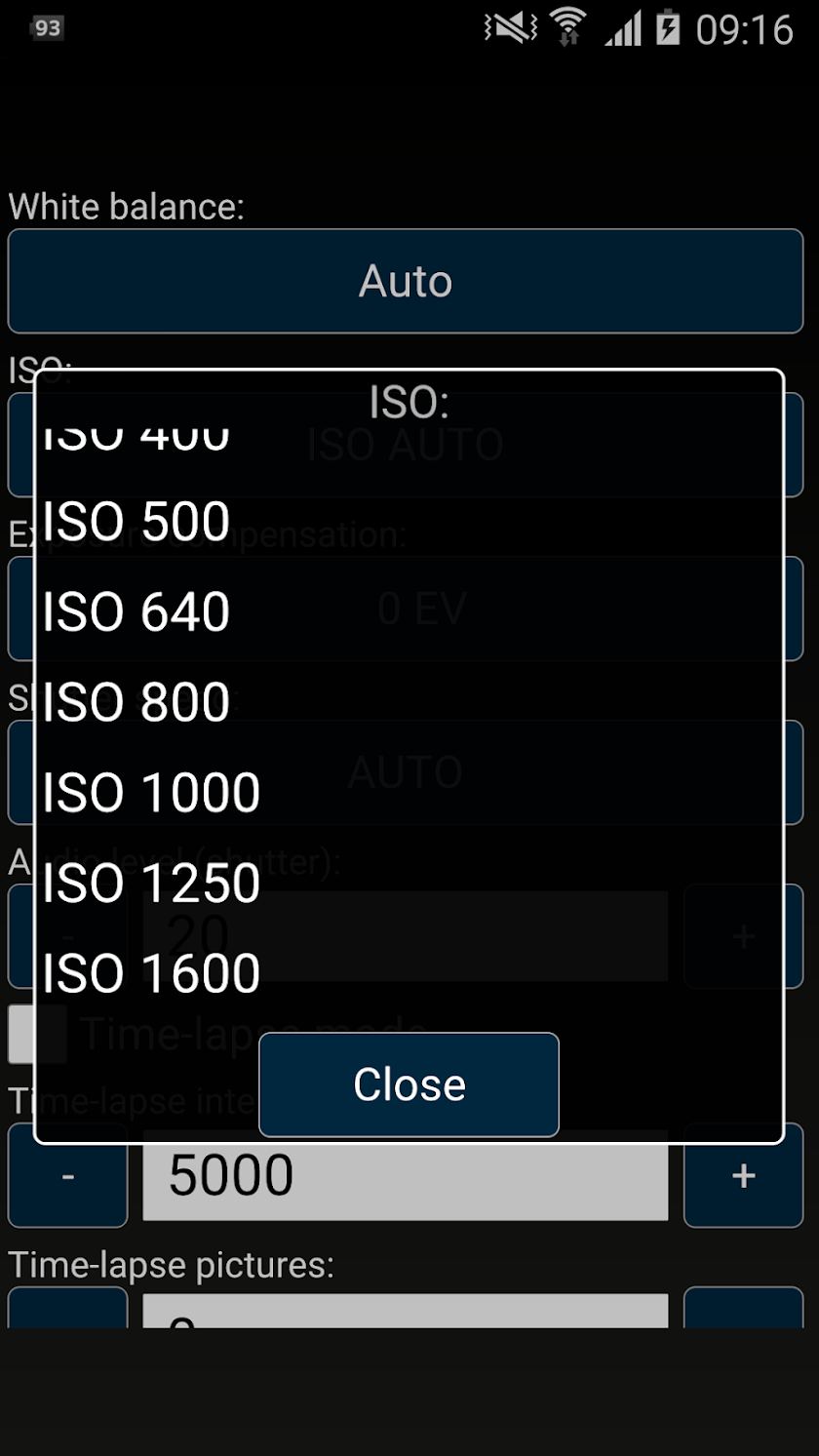Close the ISO dialog

[409, 1084]
